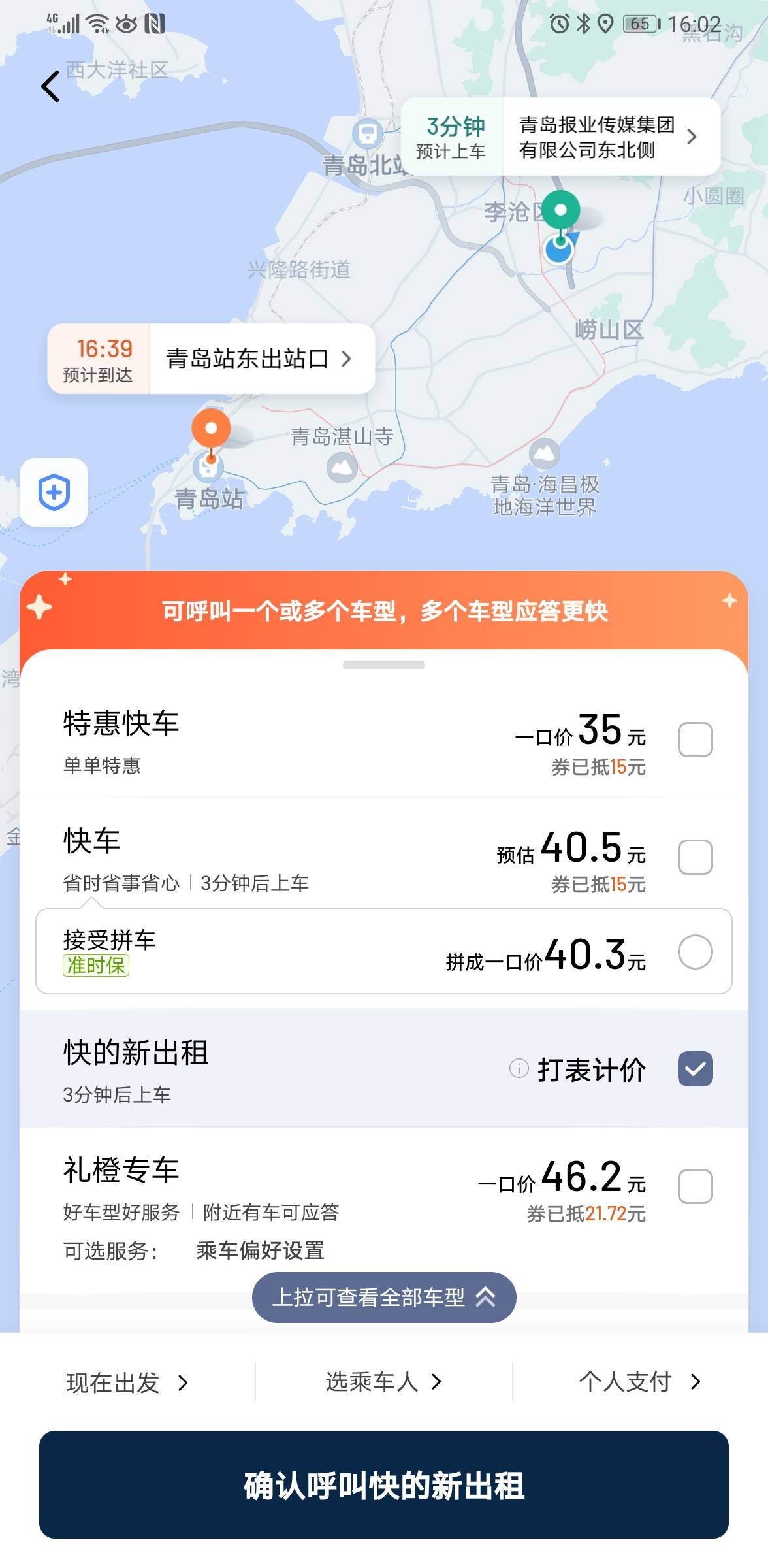The image size is (768, 1568).
Task: Change payment method 个人支付
Action: click(639, 1382)
